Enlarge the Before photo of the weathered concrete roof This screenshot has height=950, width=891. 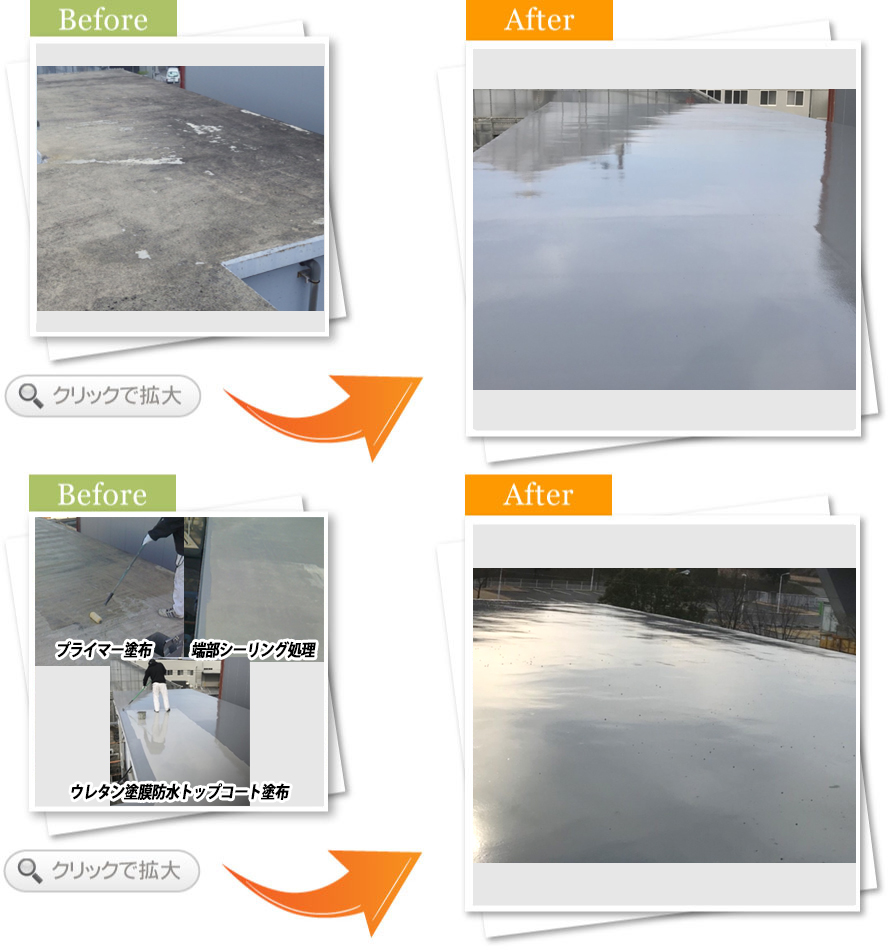pos(180,188)
